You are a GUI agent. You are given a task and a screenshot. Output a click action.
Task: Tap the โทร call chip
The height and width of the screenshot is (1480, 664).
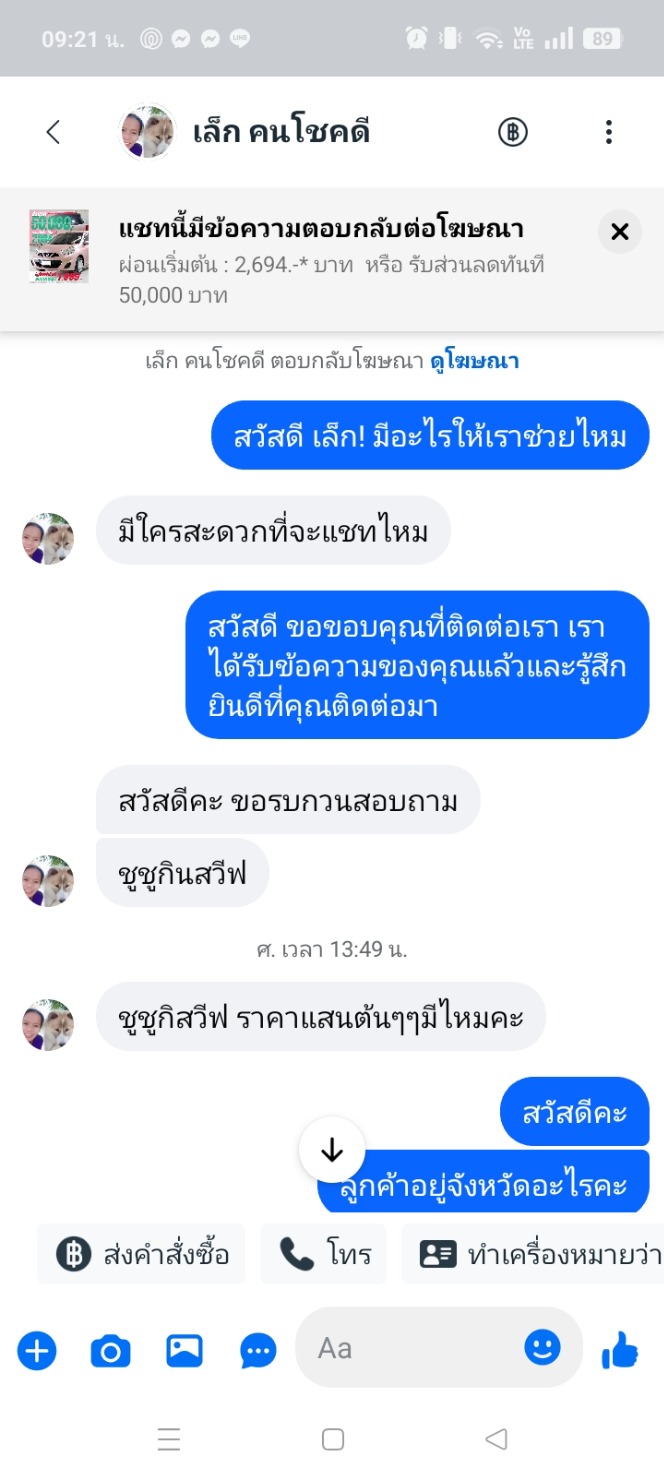[x=324, y=1254]
